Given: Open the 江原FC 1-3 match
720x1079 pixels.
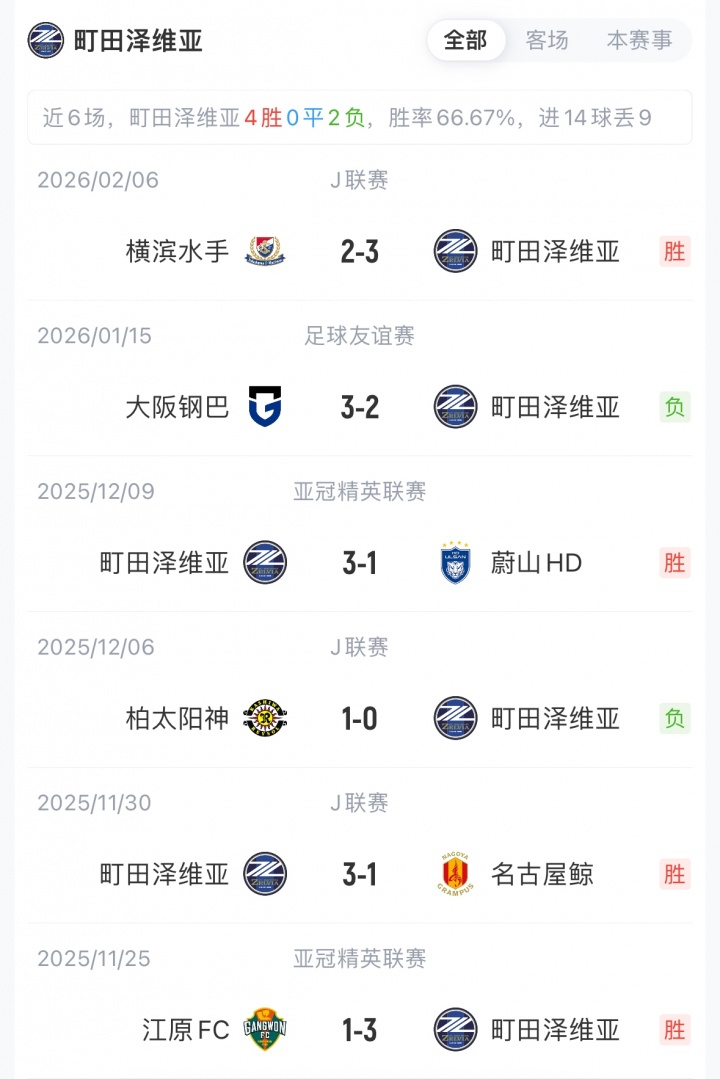Looking at the screenshot, I should click(359, 1030).
